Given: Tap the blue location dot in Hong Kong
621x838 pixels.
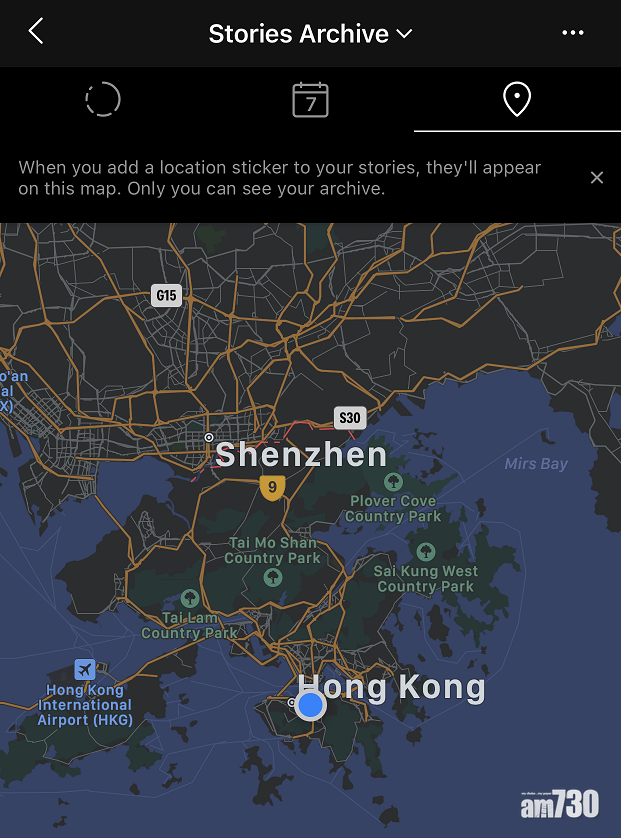Looking at the screenshot, I should (x=311, y=705).
